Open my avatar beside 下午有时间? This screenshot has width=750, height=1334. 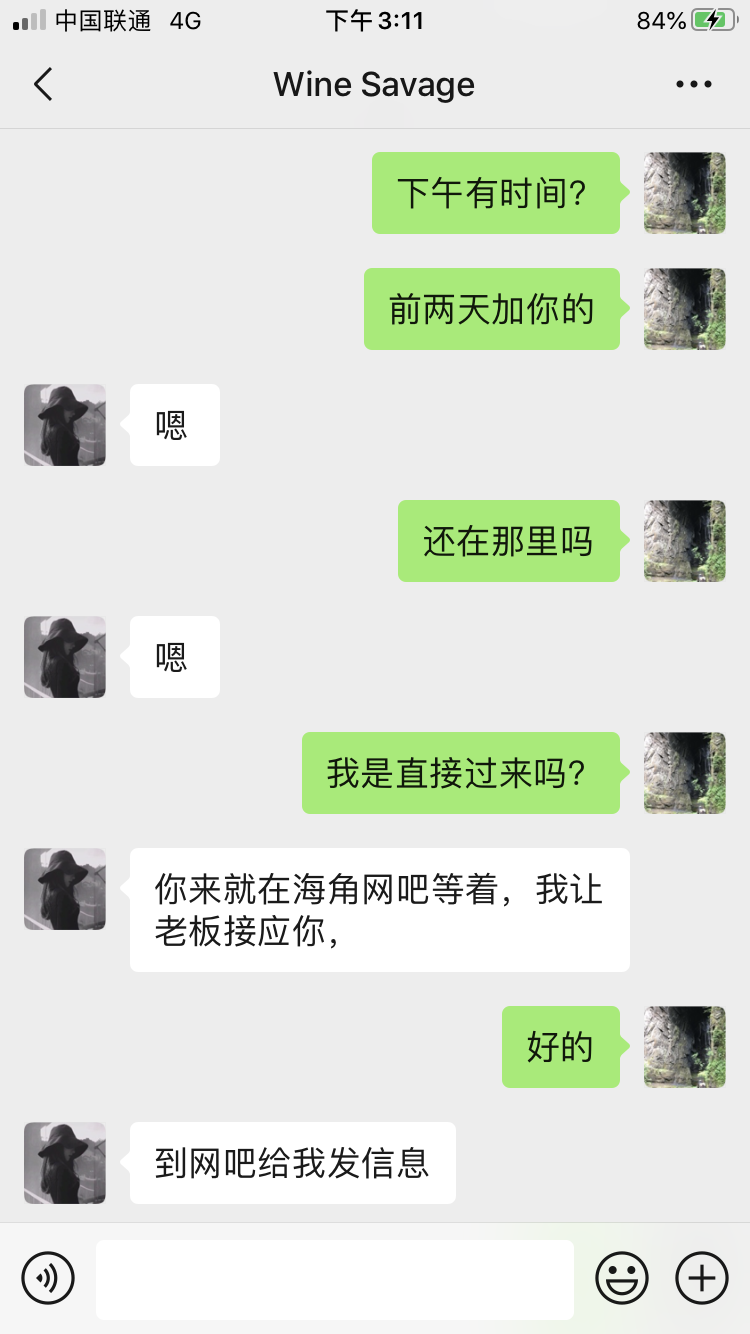(x=685, y=193)
